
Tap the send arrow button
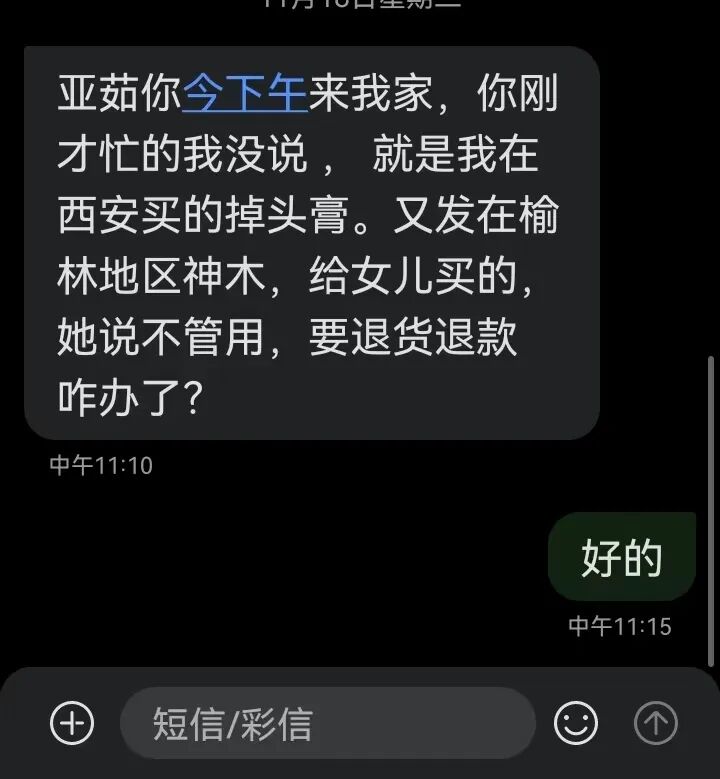[656, 722]
